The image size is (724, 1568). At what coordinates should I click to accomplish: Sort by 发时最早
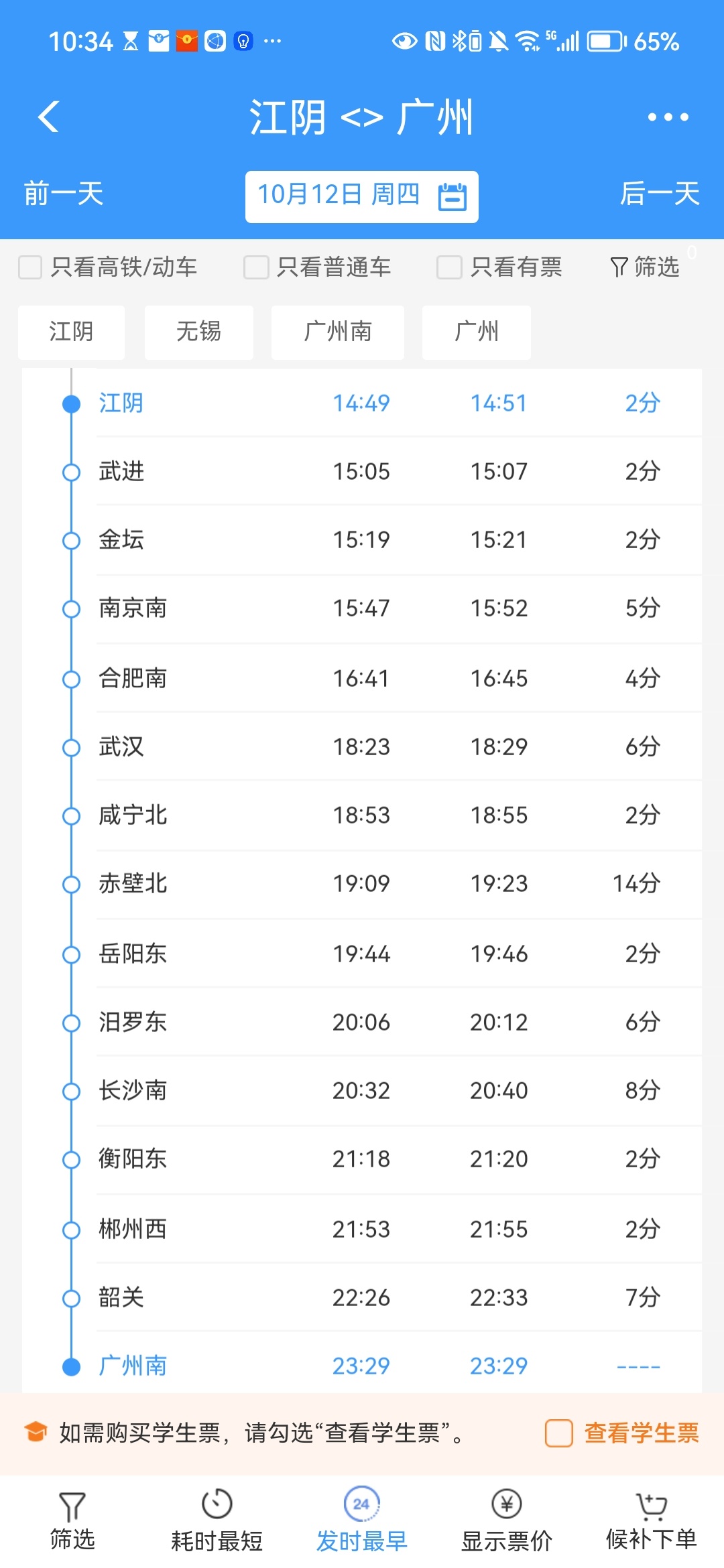361,1520
